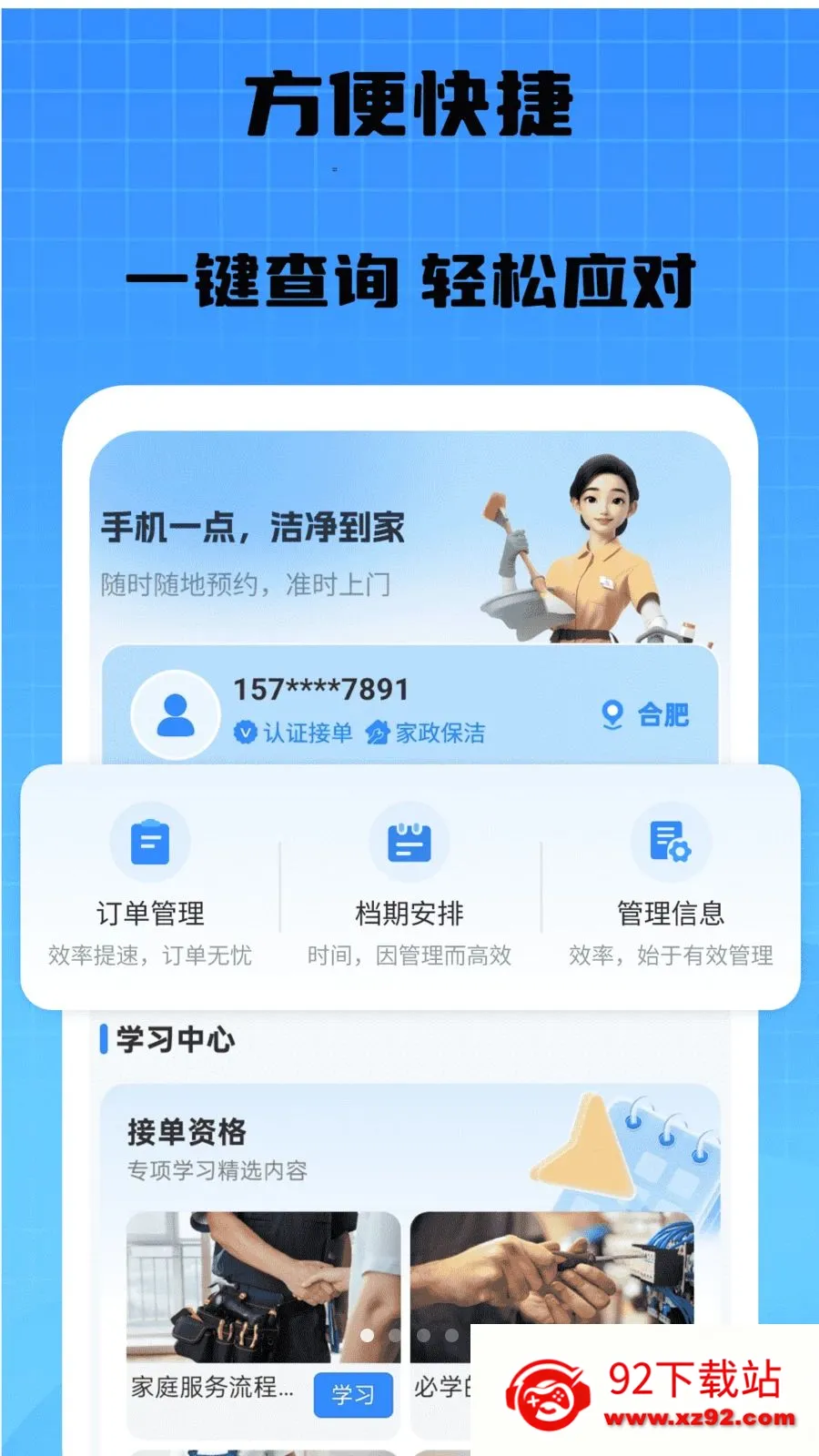Open 订单管理 (order management) icon
The height and width of the screenshot is (1456, 819).
pyautogui.click(x=150, y=841)
